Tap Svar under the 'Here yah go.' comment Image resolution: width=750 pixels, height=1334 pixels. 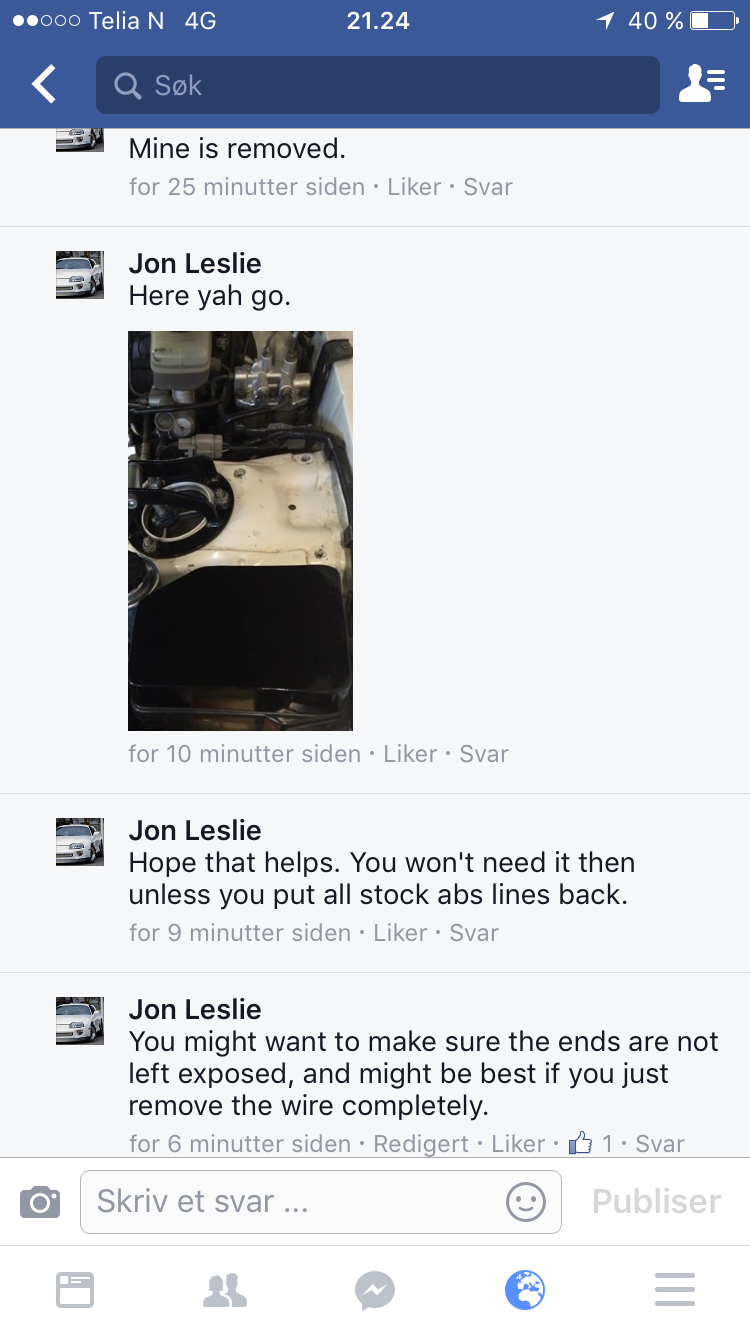tap(484, 754)
